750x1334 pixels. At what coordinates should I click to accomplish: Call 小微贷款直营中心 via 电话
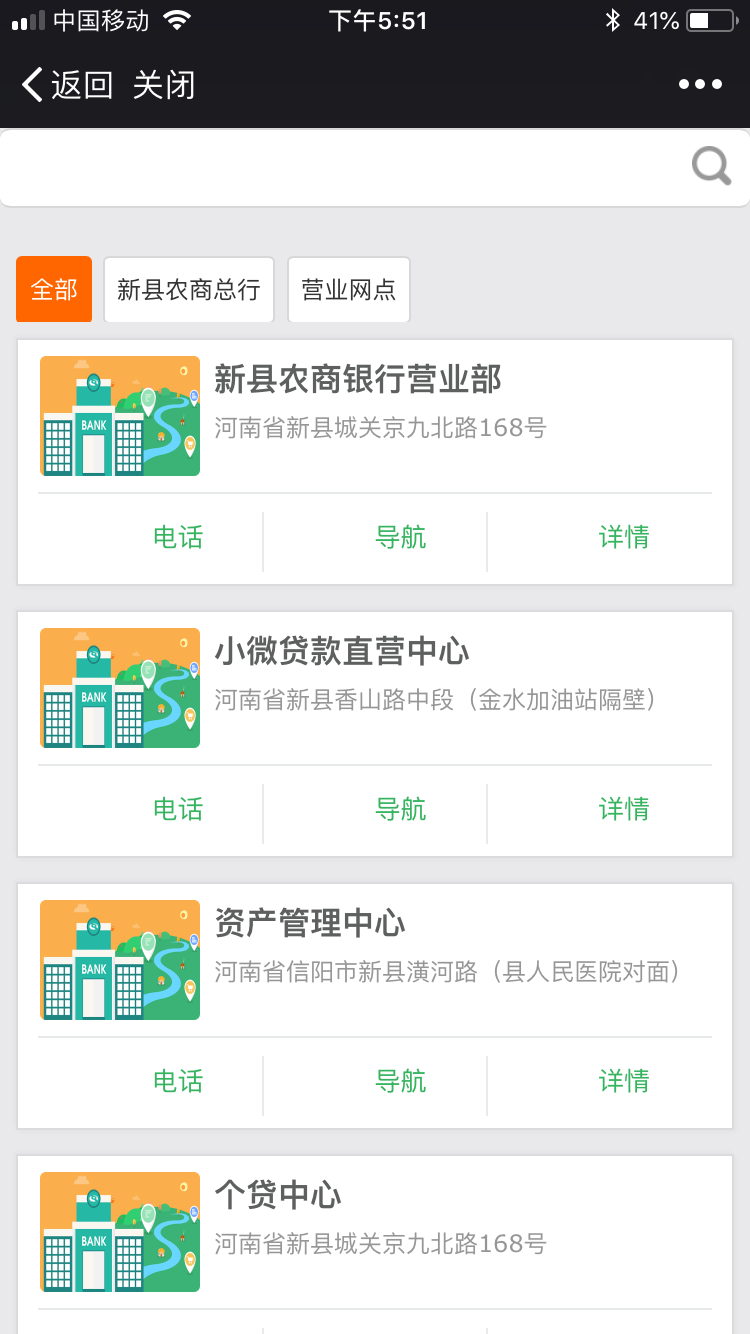click(x=178, y=810)
